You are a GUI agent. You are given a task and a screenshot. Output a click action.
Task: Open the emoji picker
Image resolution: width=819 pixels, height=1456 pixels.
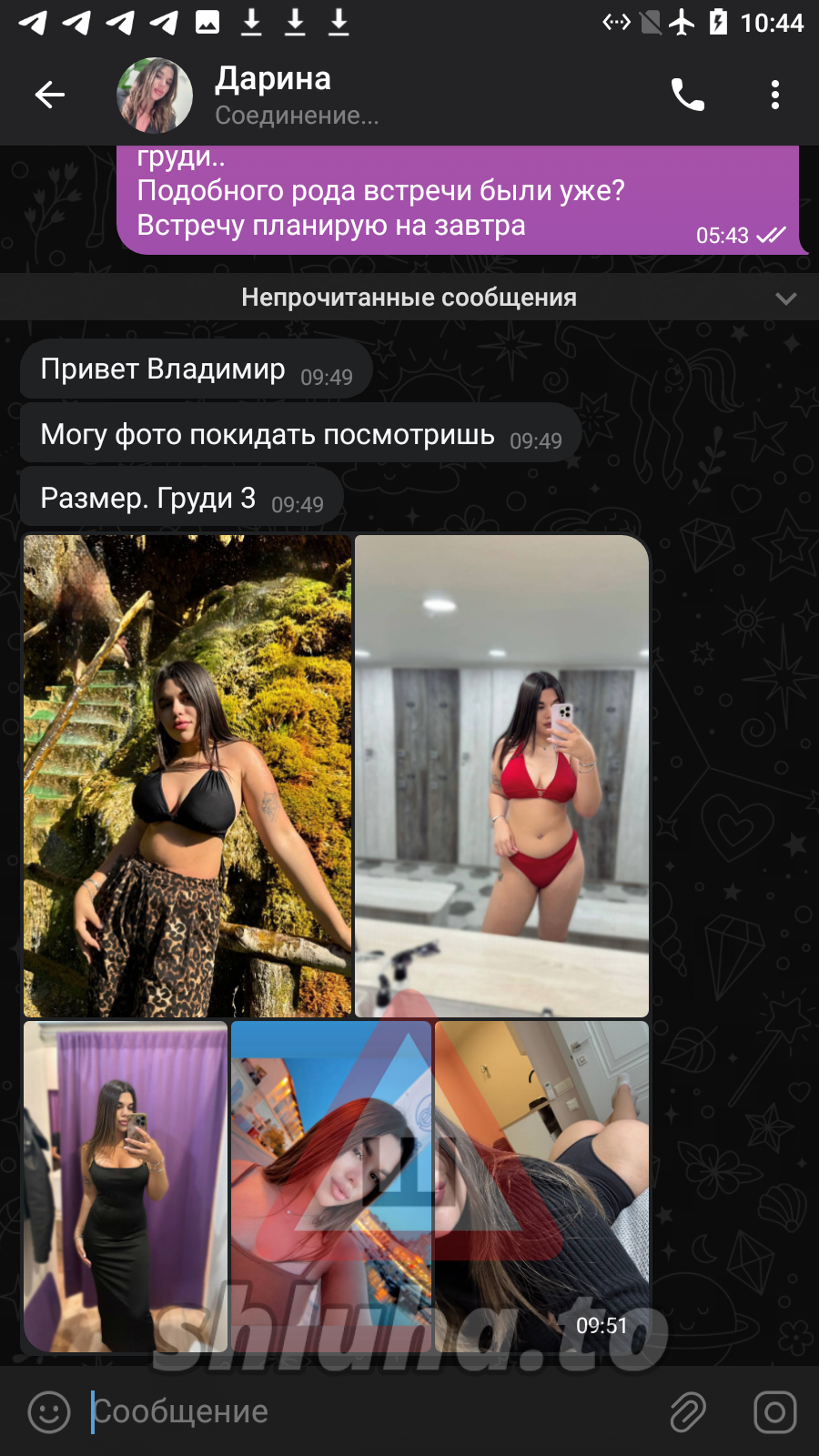click(x=49, y=1412)
